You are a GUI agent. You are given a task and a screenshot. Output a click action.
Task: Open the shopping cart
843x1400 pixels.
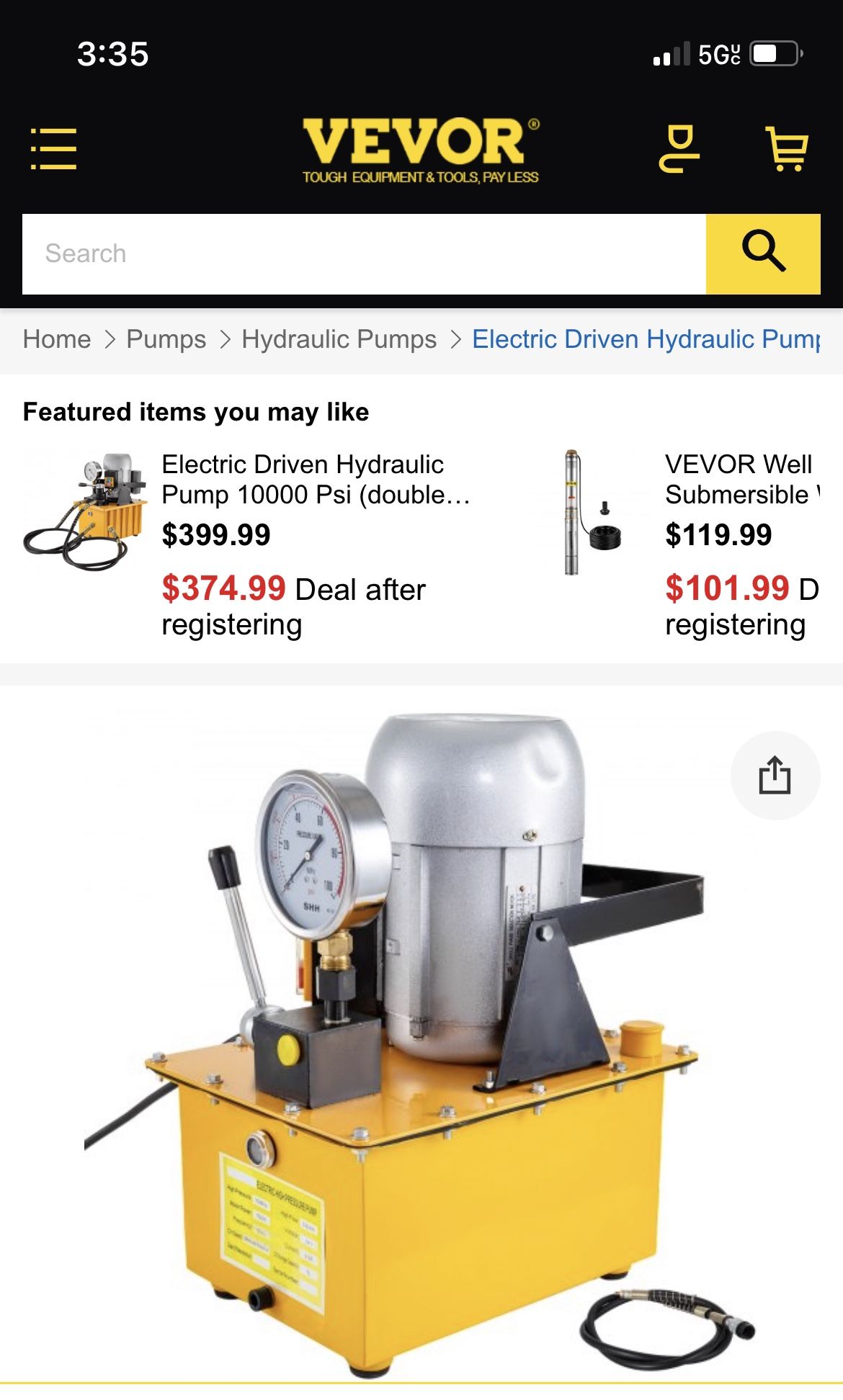point(787,149)
